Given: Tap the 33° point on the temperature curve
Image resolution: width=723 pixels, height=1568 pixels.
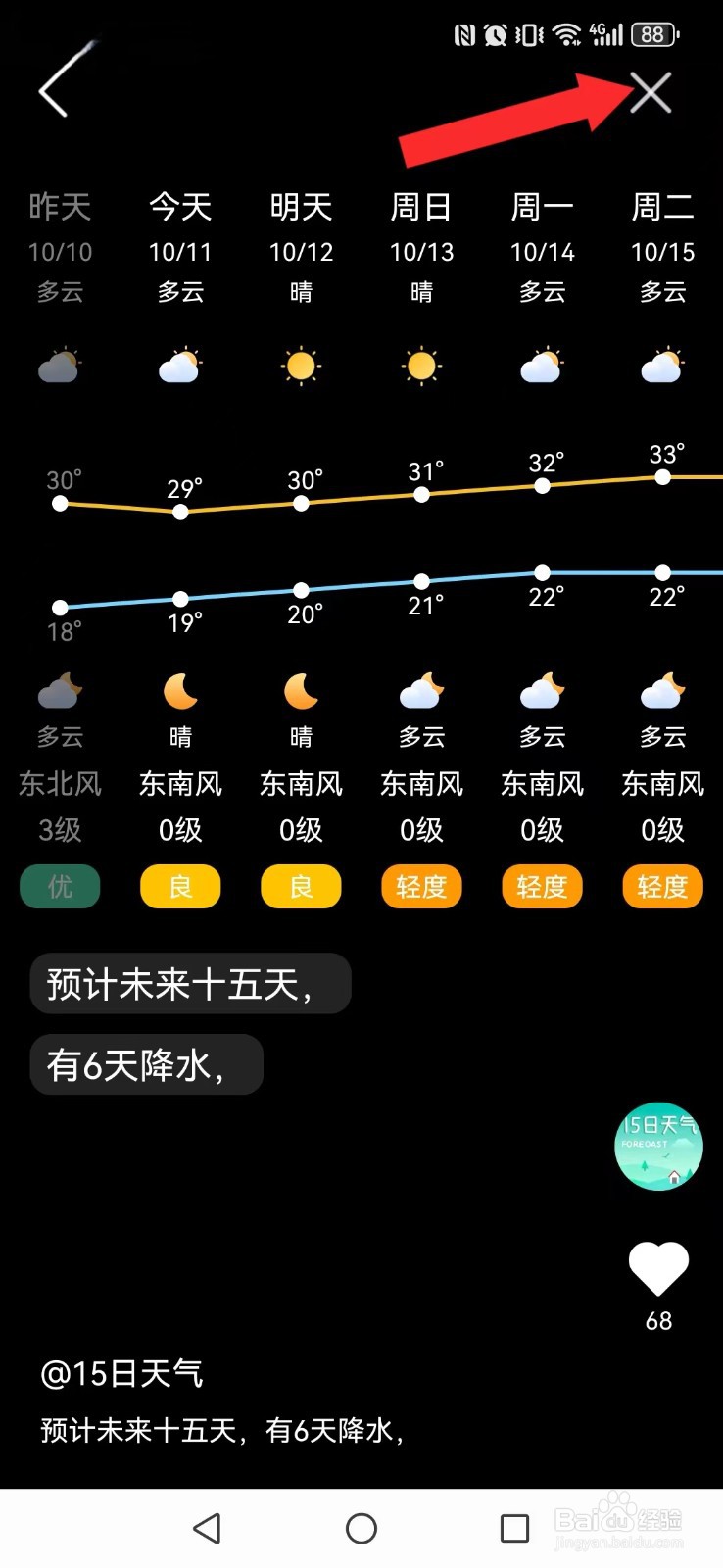Looking at the screenshot, I should [663, 476].
